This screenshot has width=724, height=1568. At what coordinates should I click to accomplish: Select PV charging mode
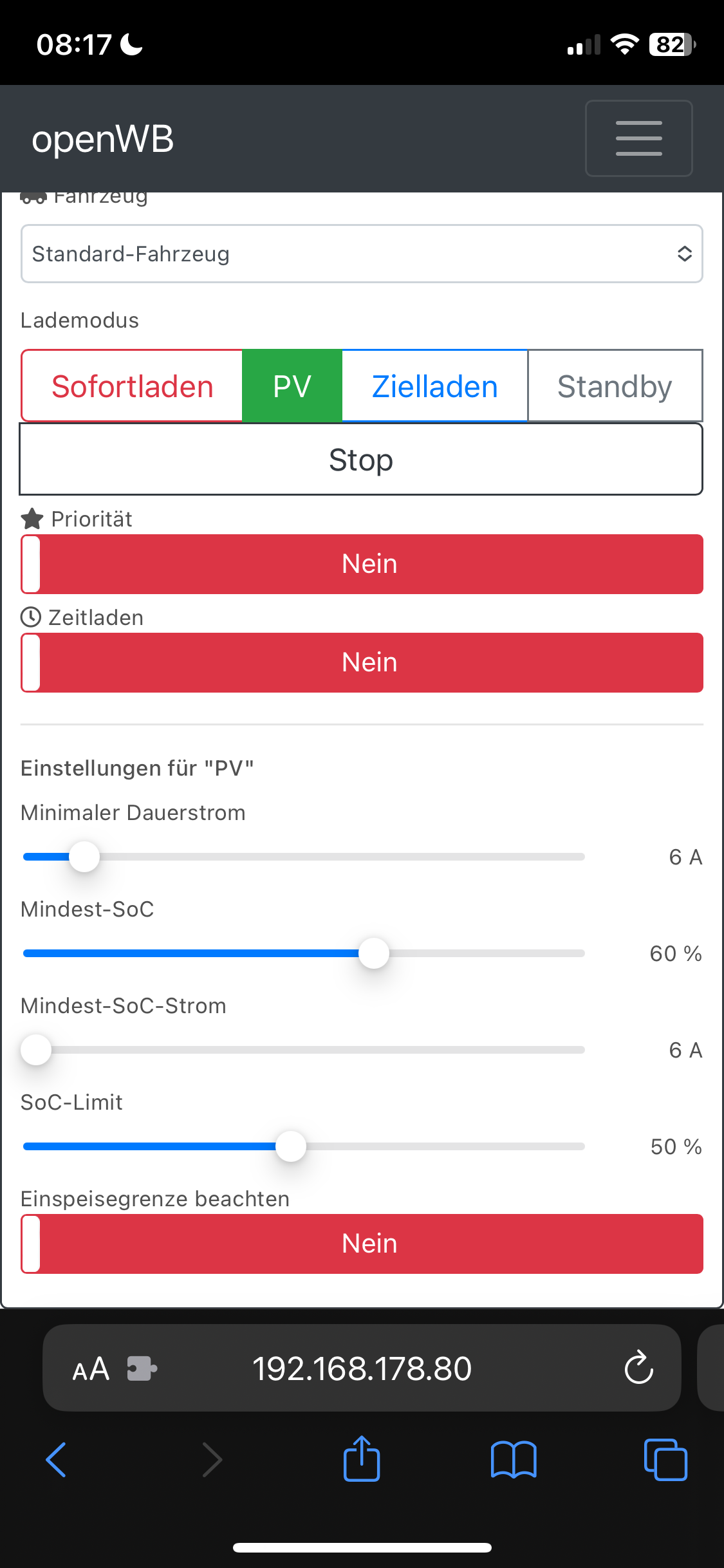[x=292, y=386]
